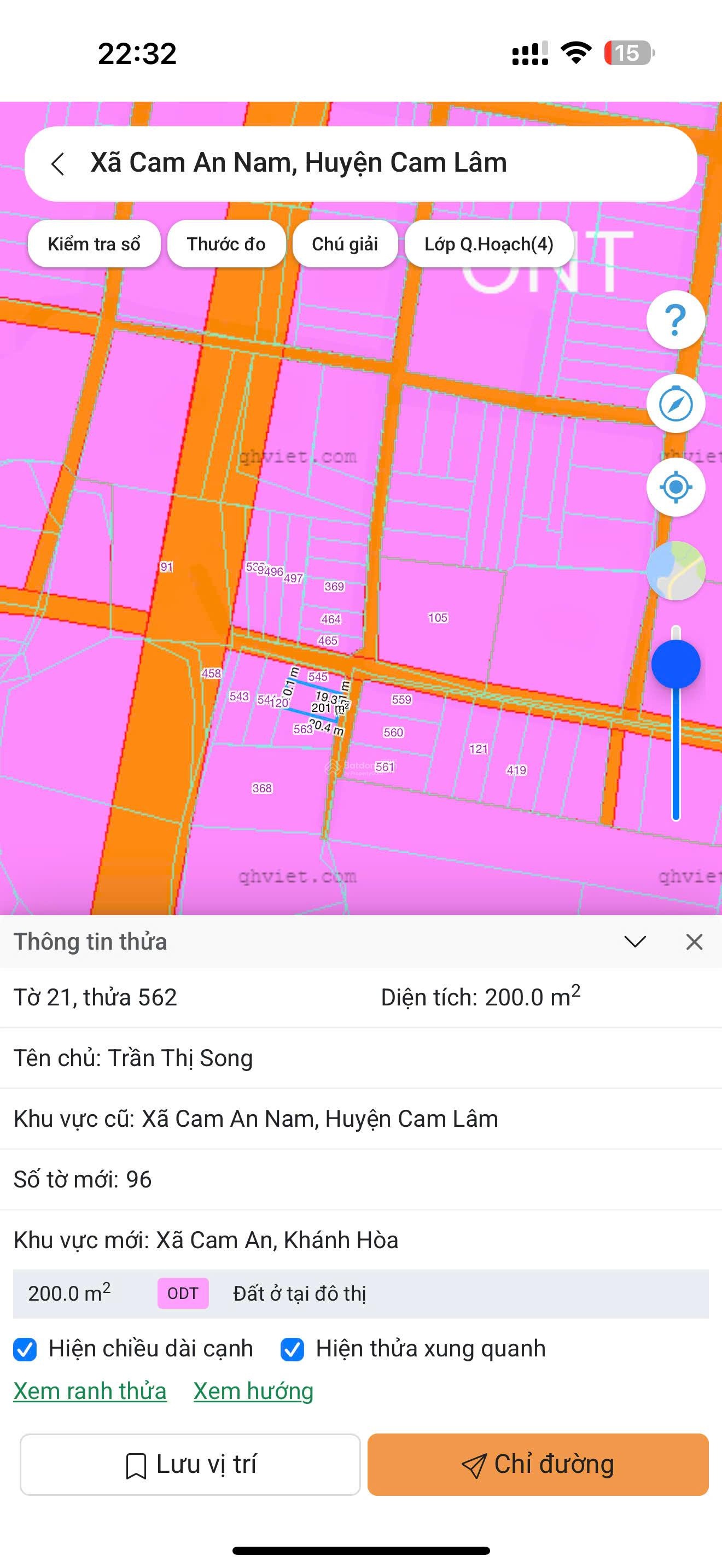Toggle the Lớp Q.Hoạch(4) planning layers
This screenshot has height=1568, width=722.
click(x=490, y=243)
